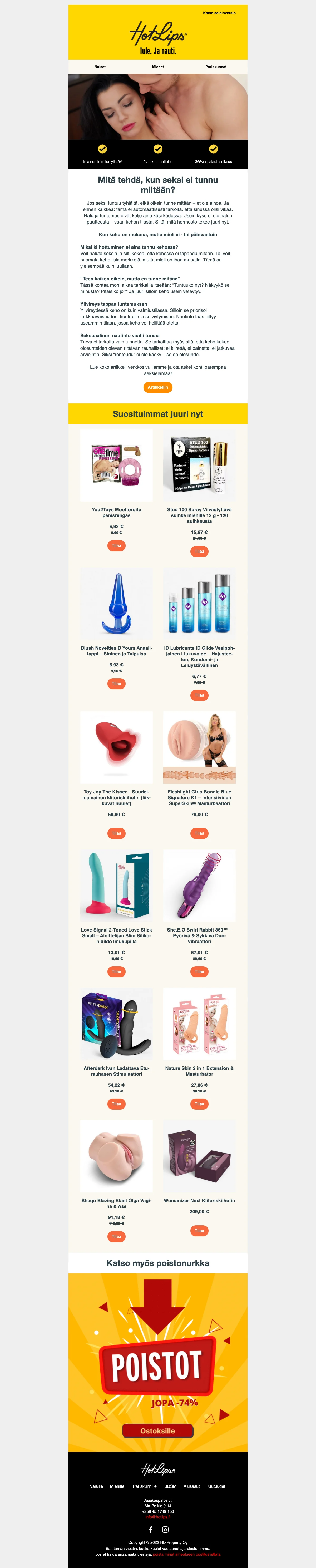Open the Naiset category
Screen dimensions: 316x1568
(100, 67)
